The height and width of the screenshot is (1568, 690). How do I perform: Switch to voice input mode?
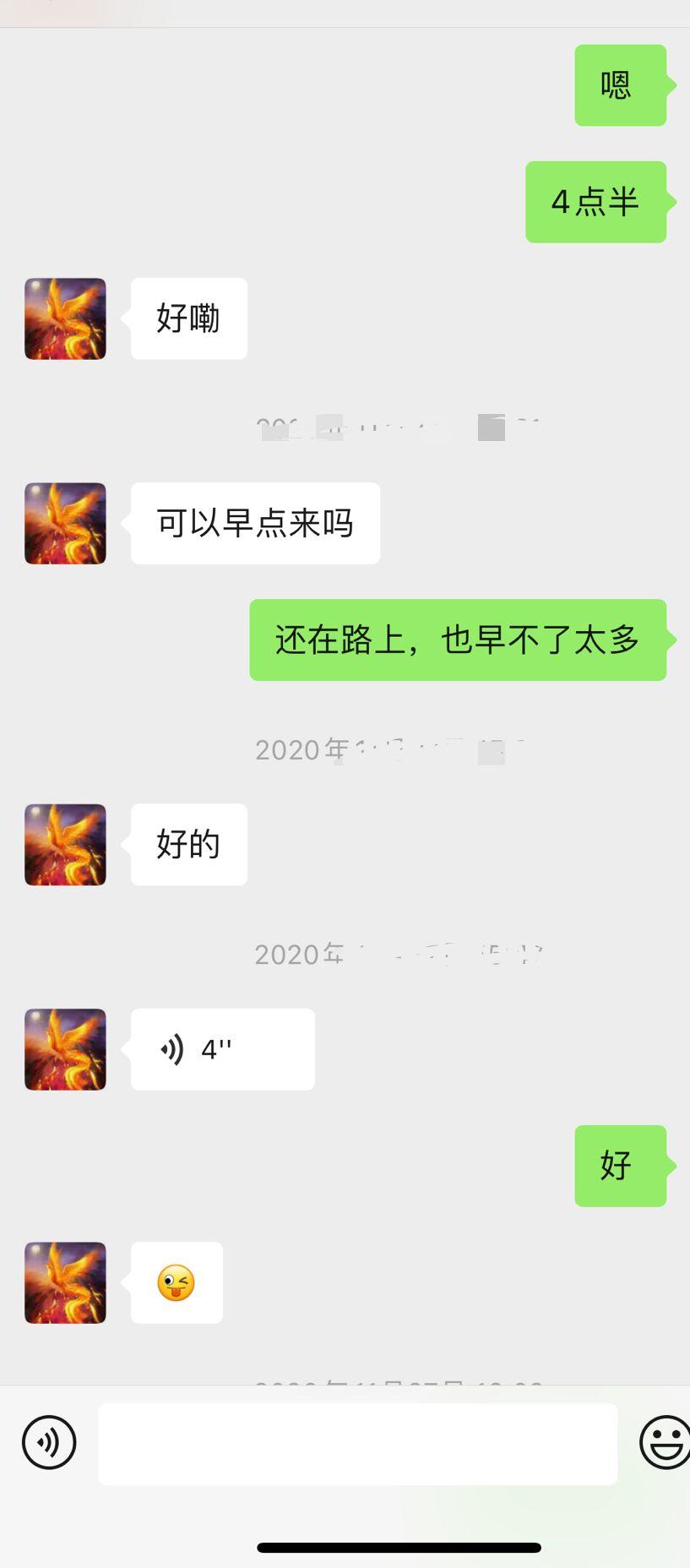click(x=49, y=1442)
